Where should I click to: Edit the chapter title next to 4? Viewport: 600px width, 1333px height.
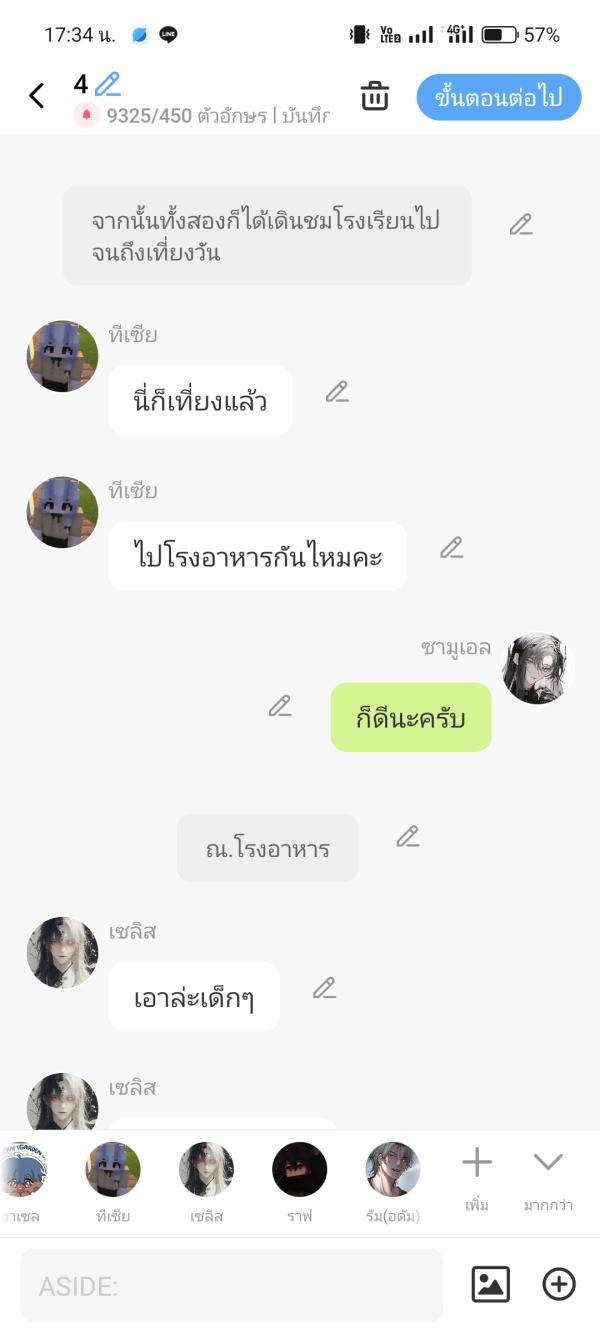107,84
